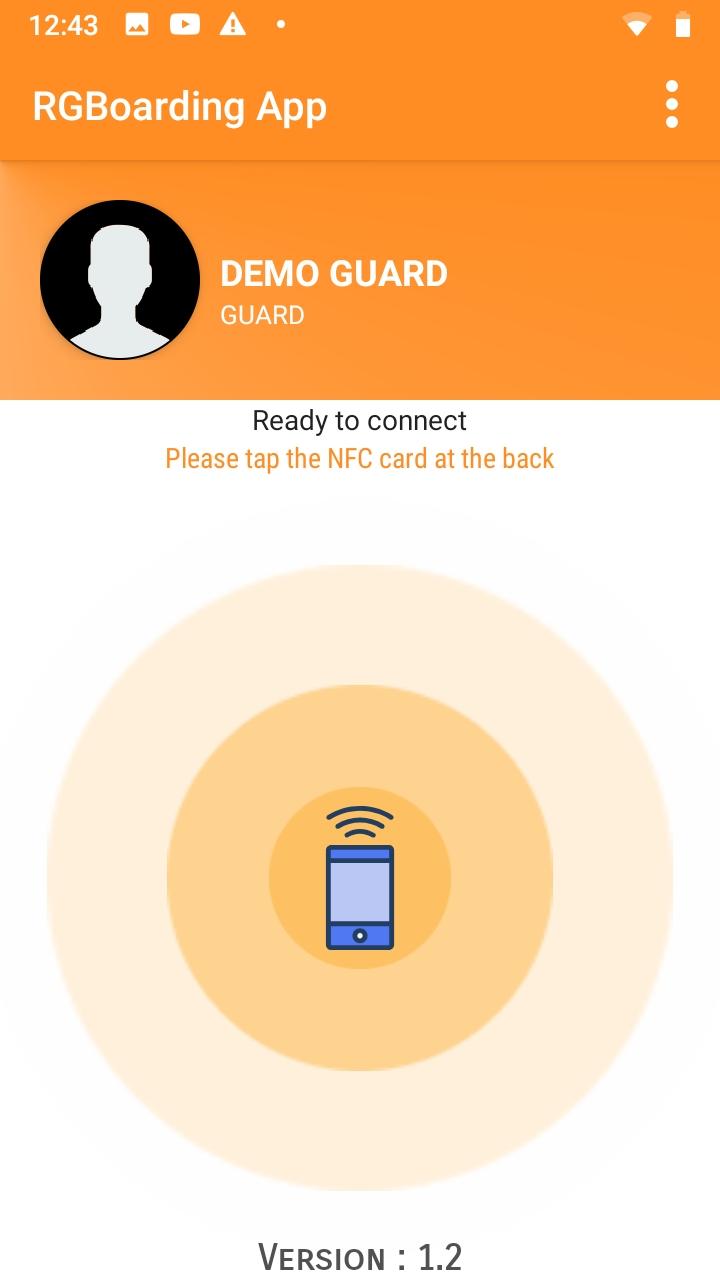Click the DEMO GUARD profile avatar

click(120, 280)
